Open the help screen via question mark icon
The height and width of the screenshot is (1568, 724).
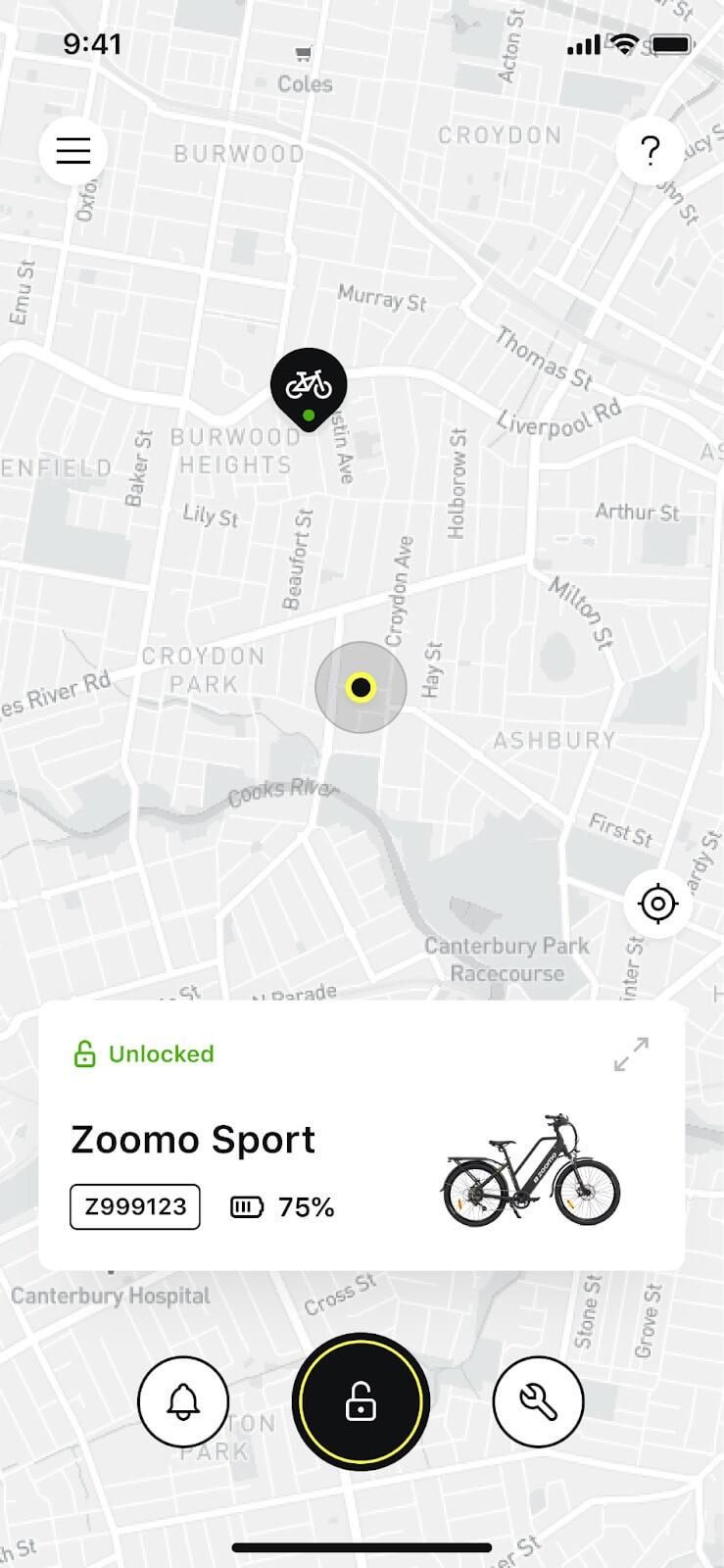tap(650, 150)
